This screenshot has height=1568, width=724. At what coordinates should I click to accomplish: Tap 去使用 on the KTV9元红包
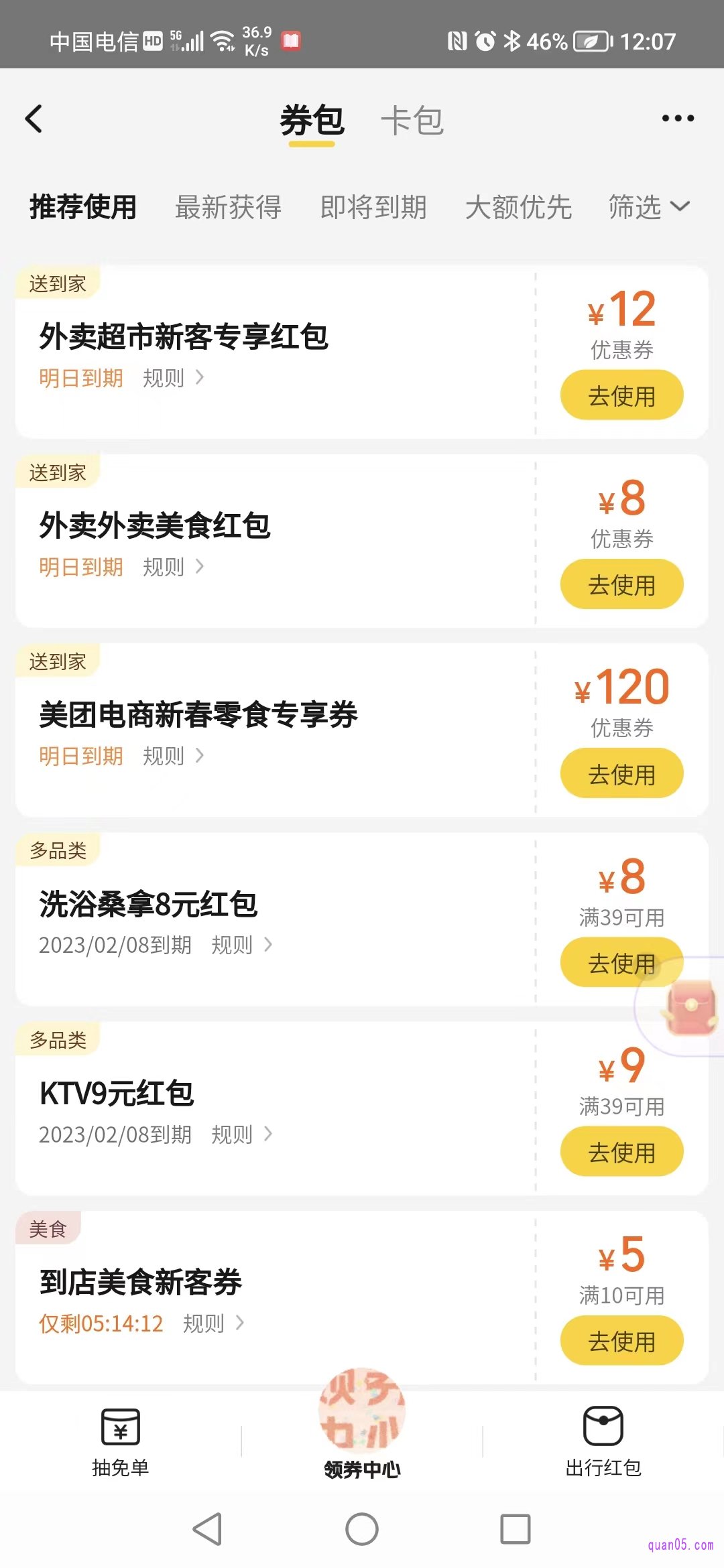pyautogui.click(x=621, y=1152)
